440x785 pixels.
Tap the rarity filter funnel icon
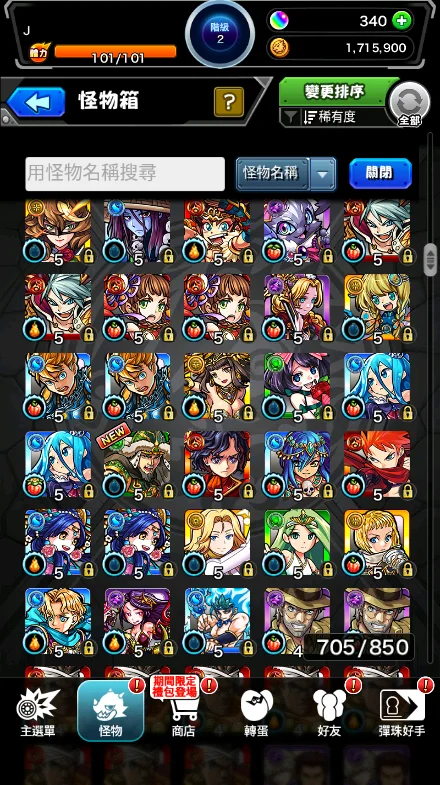[290, 118]
